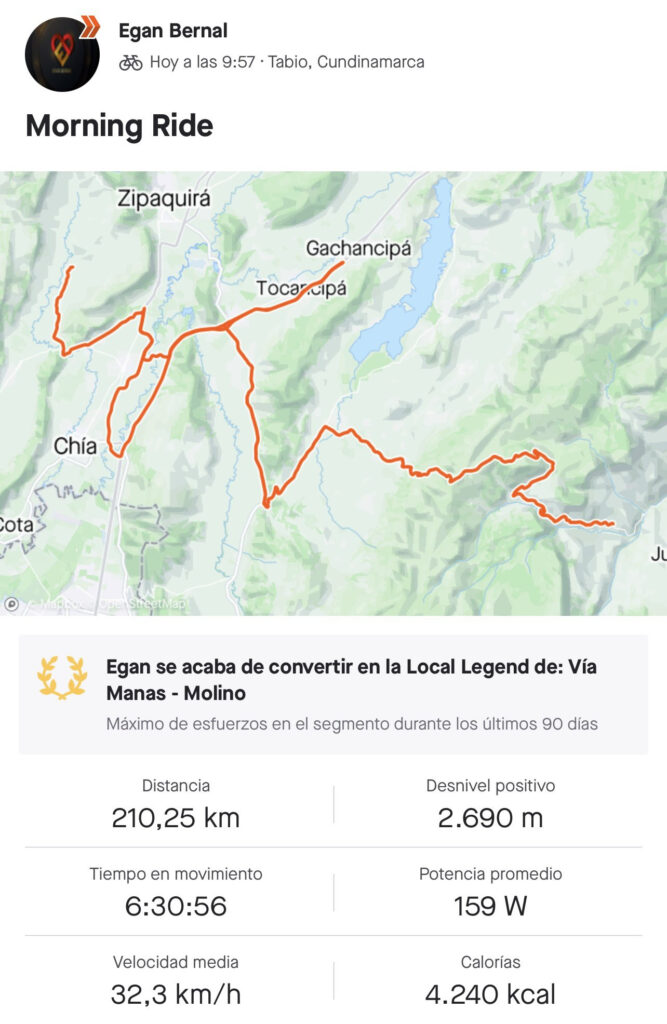The height and width of the screenshot is (1024, 667).
Task: Open the Vía Manas - Molino Local Legend card
Action: coord(333,694)
